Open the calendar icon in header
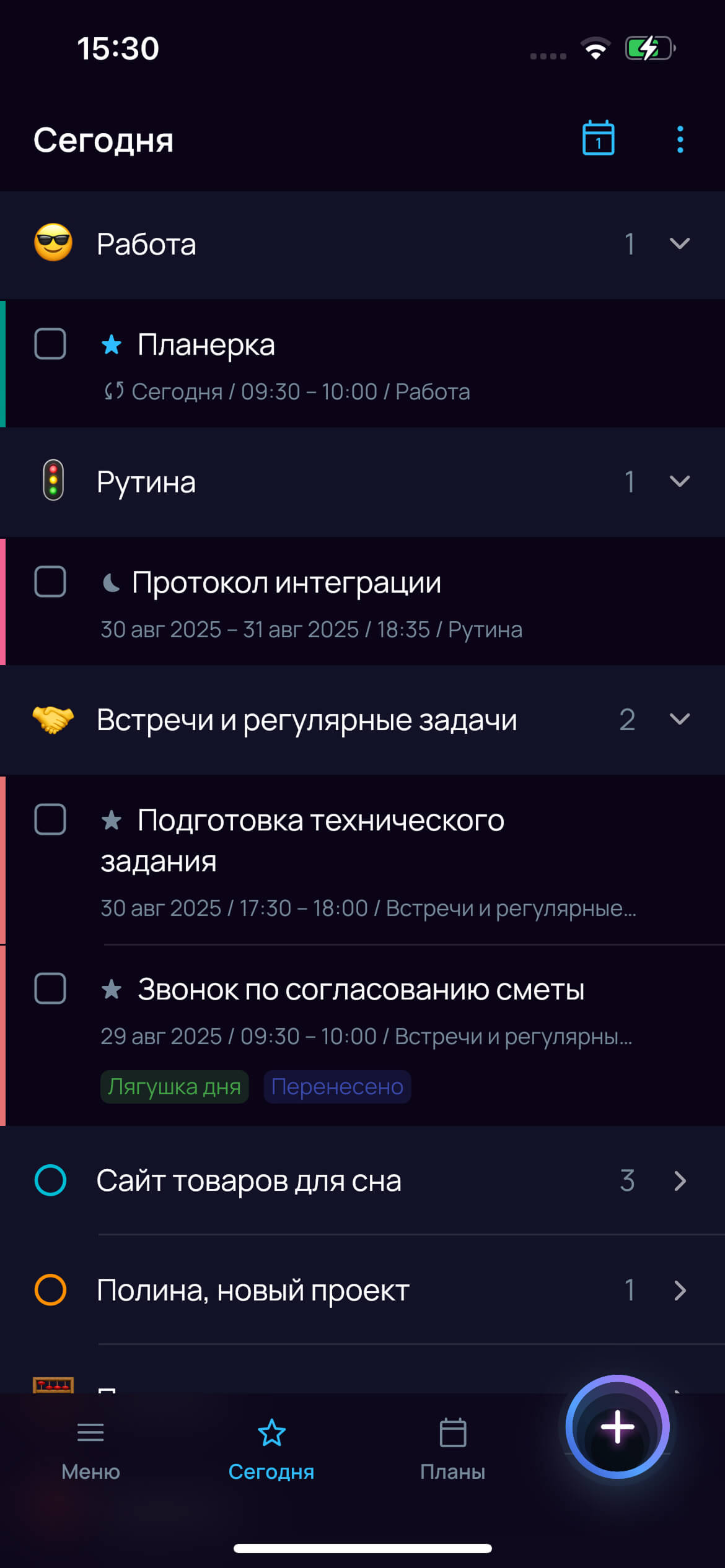This screenshot has height=1568, width=725. [x=598, y=139]
